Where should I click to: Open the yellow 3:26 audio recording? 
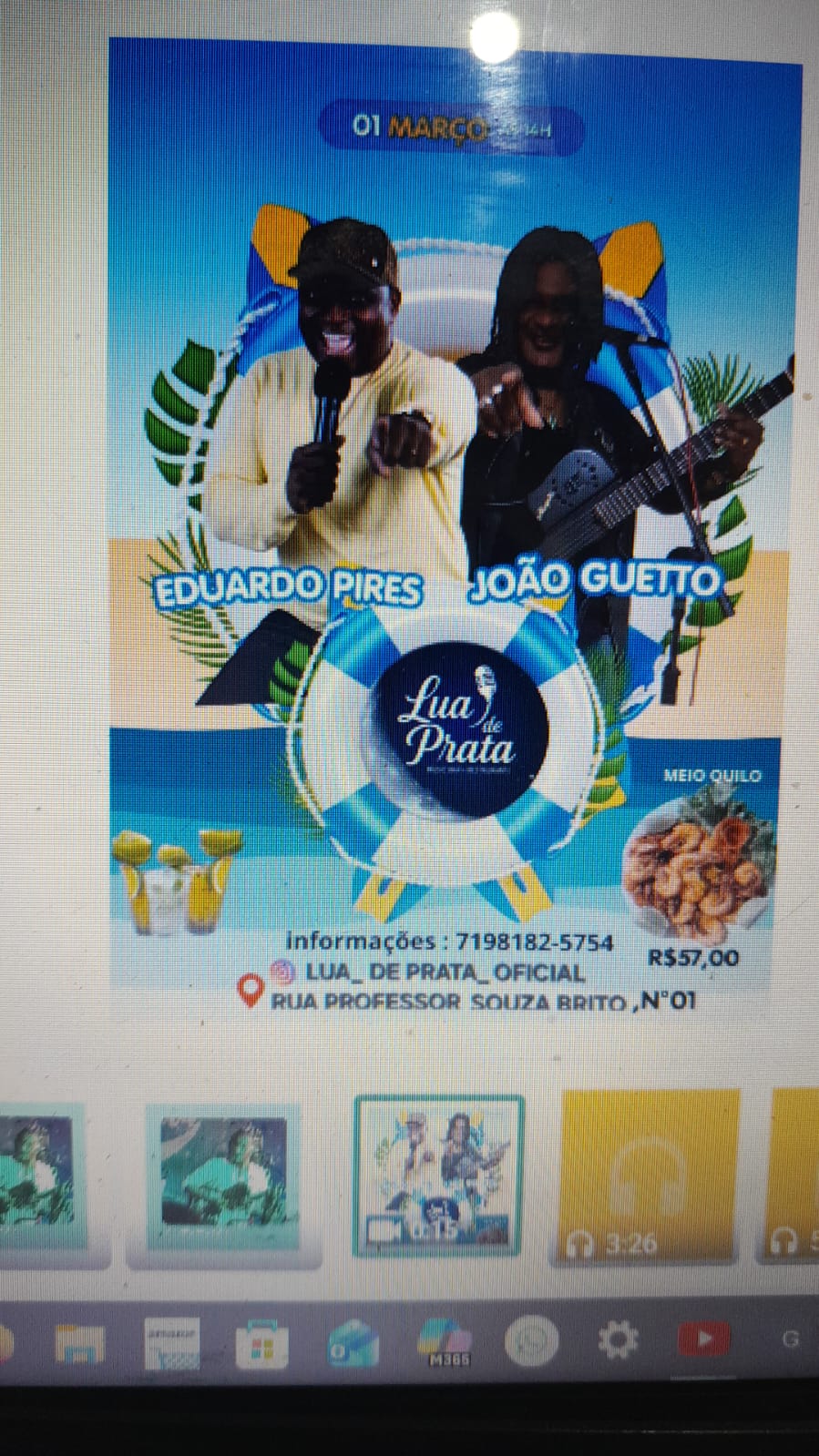click(647, 1175)
